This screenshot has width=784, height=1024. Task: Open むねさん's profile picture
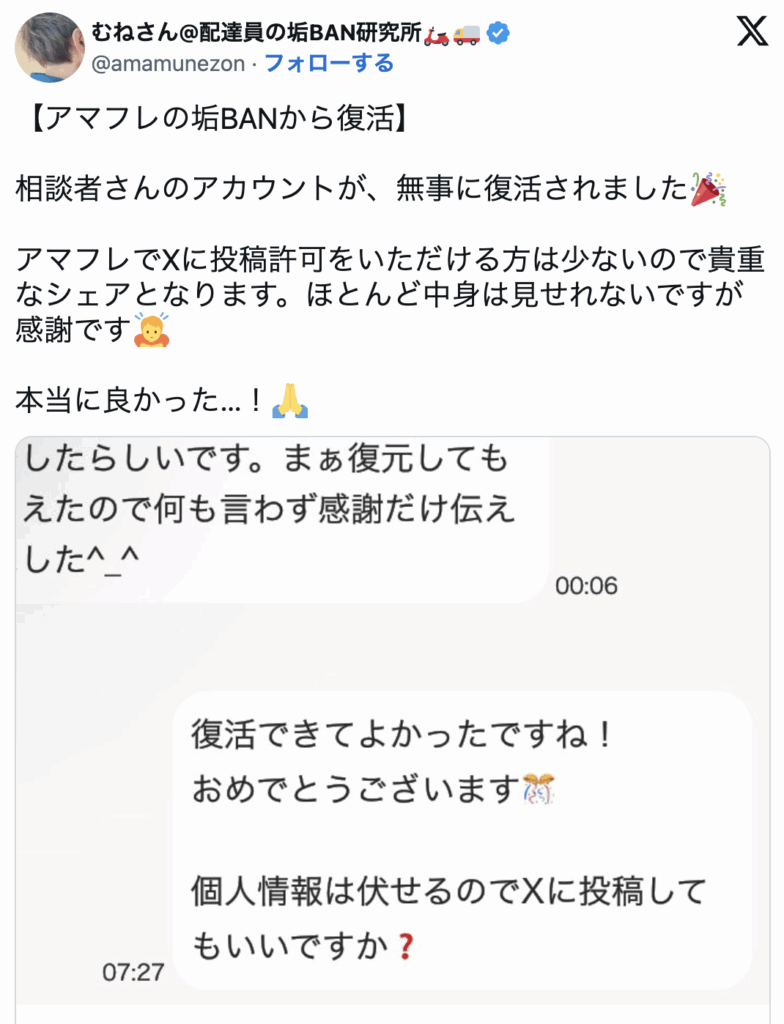(x=50, y=47)
